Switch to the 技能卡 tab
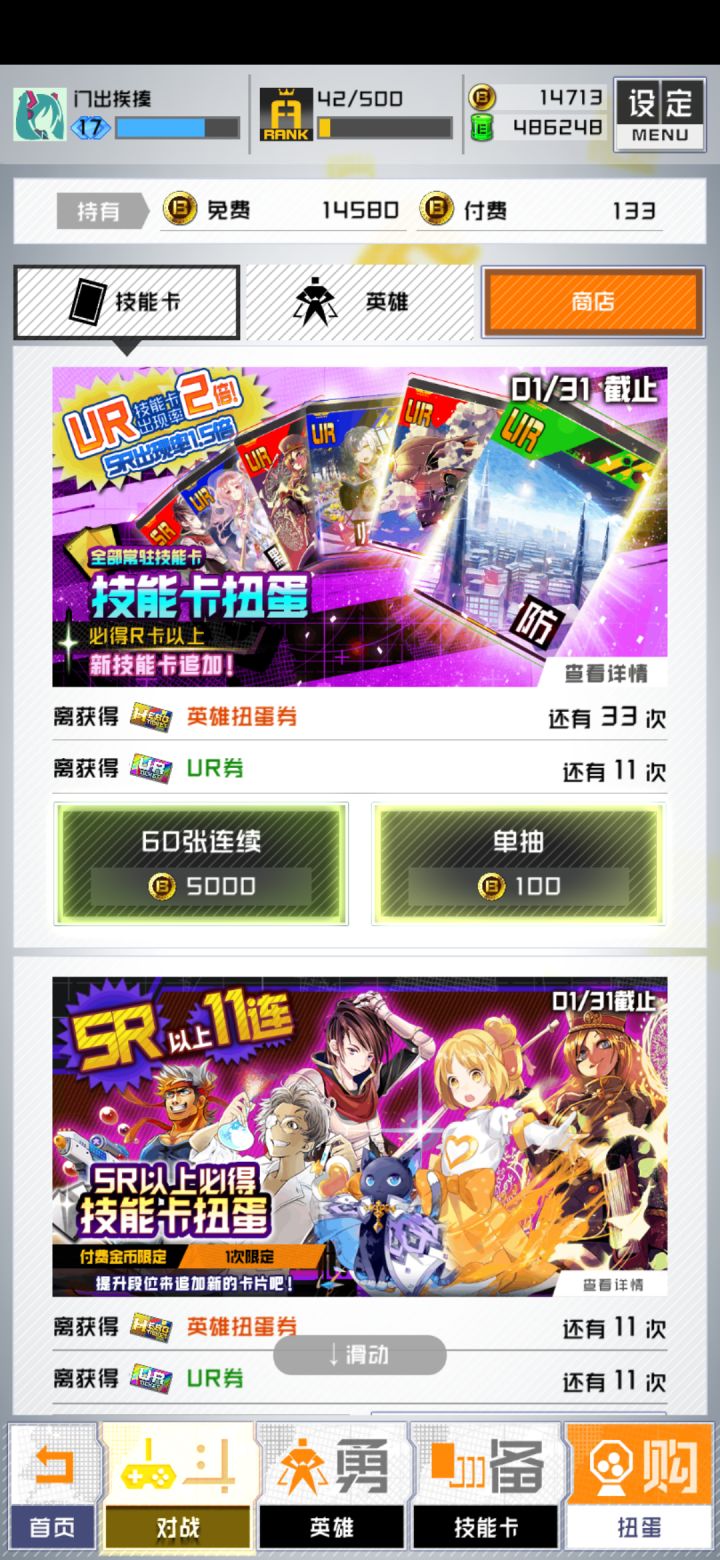Viewport: 720px width, 1560px height. pyautogui.click(x=127, y=301)
